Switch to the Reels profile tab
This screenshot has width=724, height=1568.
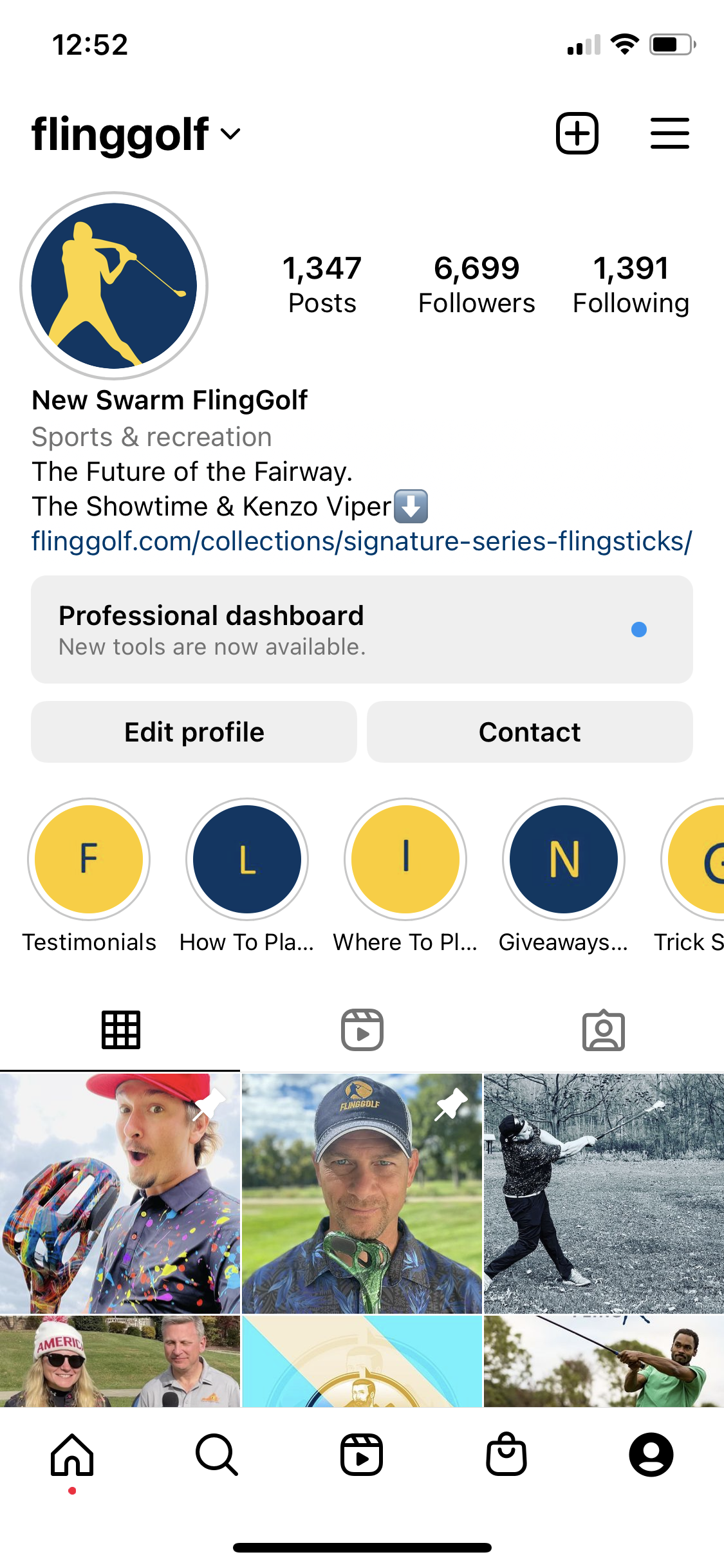[x=362, y=1030]
